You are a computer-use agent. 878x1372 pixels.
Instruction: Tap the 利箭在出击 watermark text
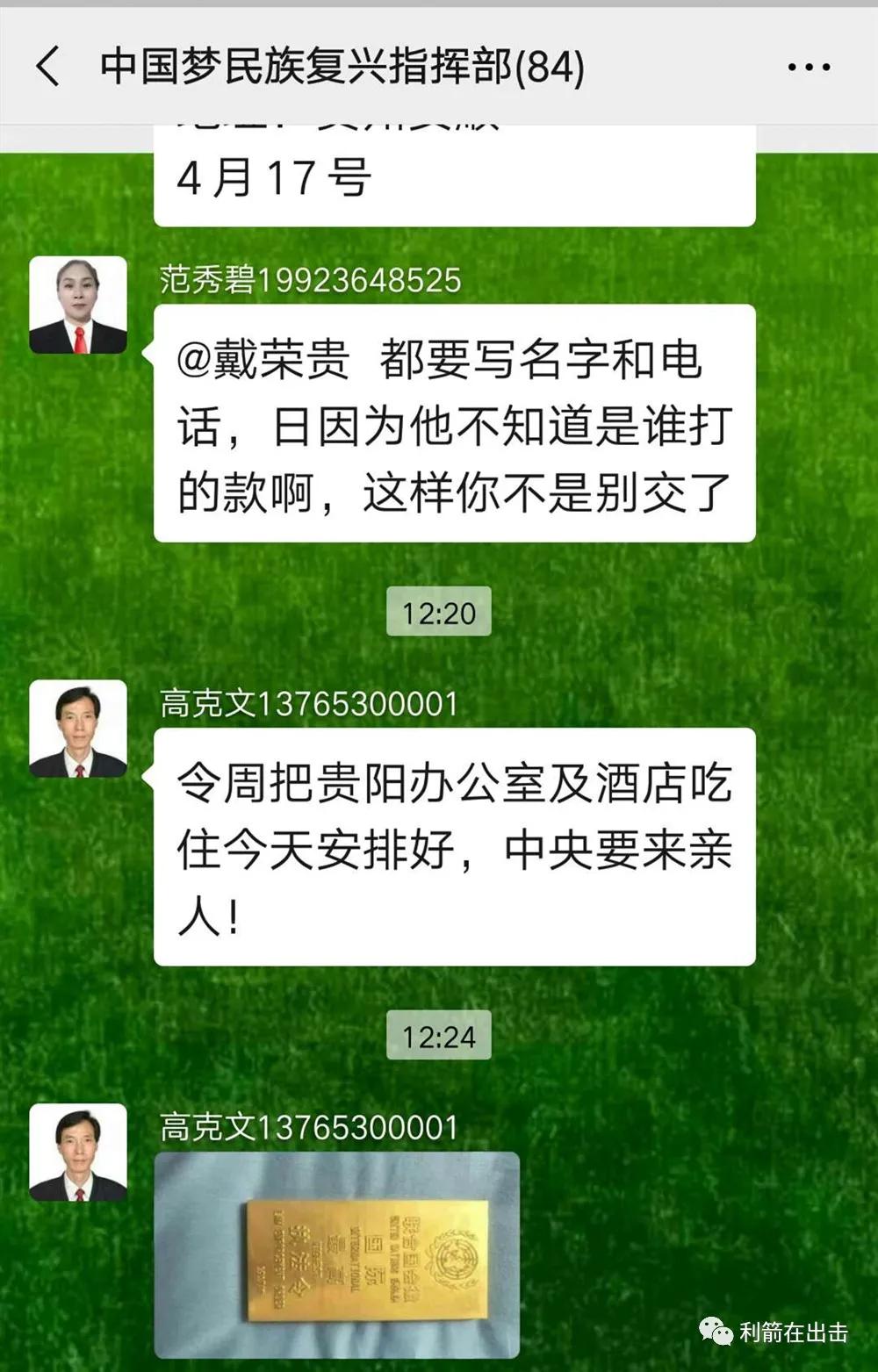point(795,1332)
